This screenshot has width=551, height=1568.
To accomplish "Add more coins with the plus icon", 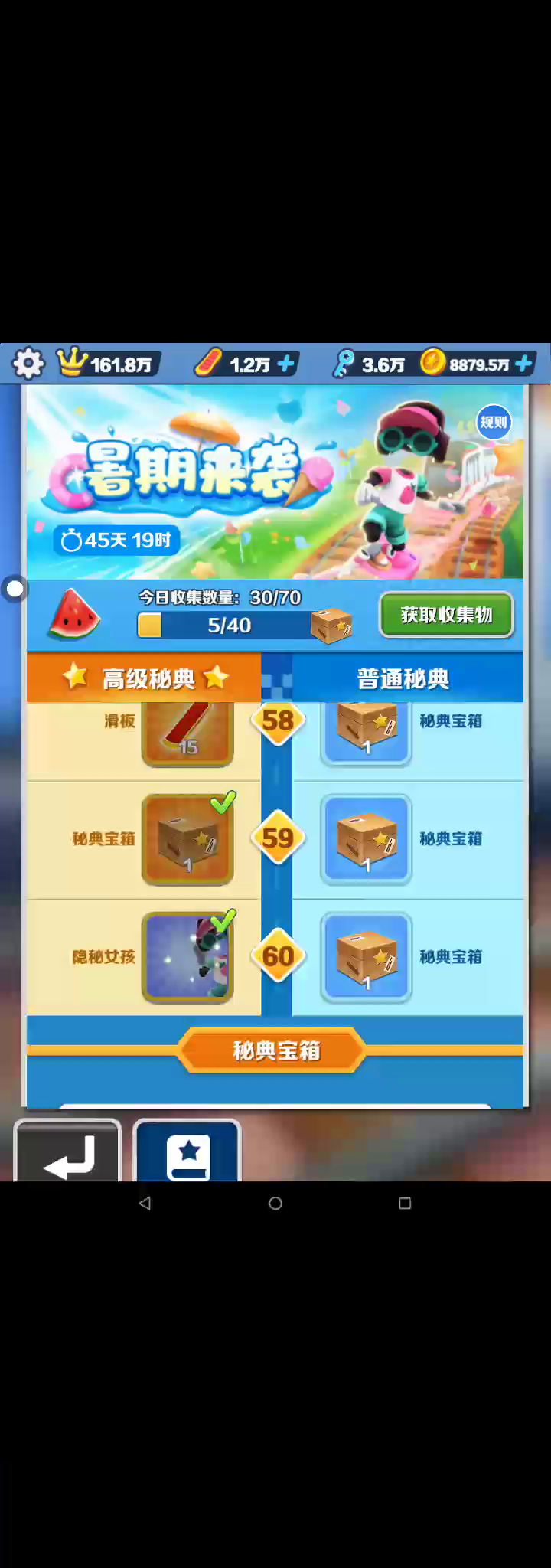I will click(x=524, y=364).
